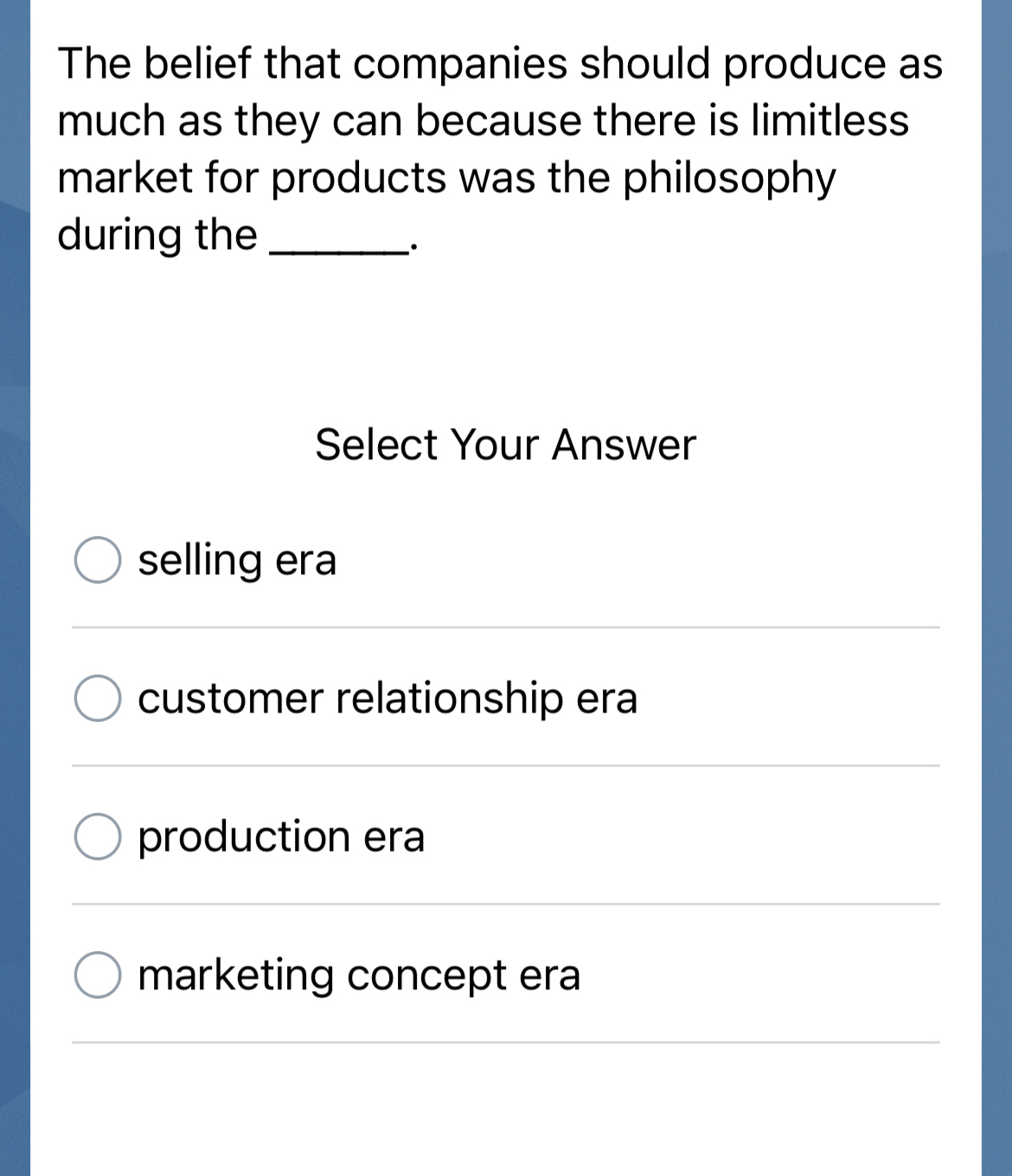The height and width of the screenshot is (1176, 1012).
Task: Click the "customer relationship era" answer text
Action: pyautogui.click(x=388, y=699)
